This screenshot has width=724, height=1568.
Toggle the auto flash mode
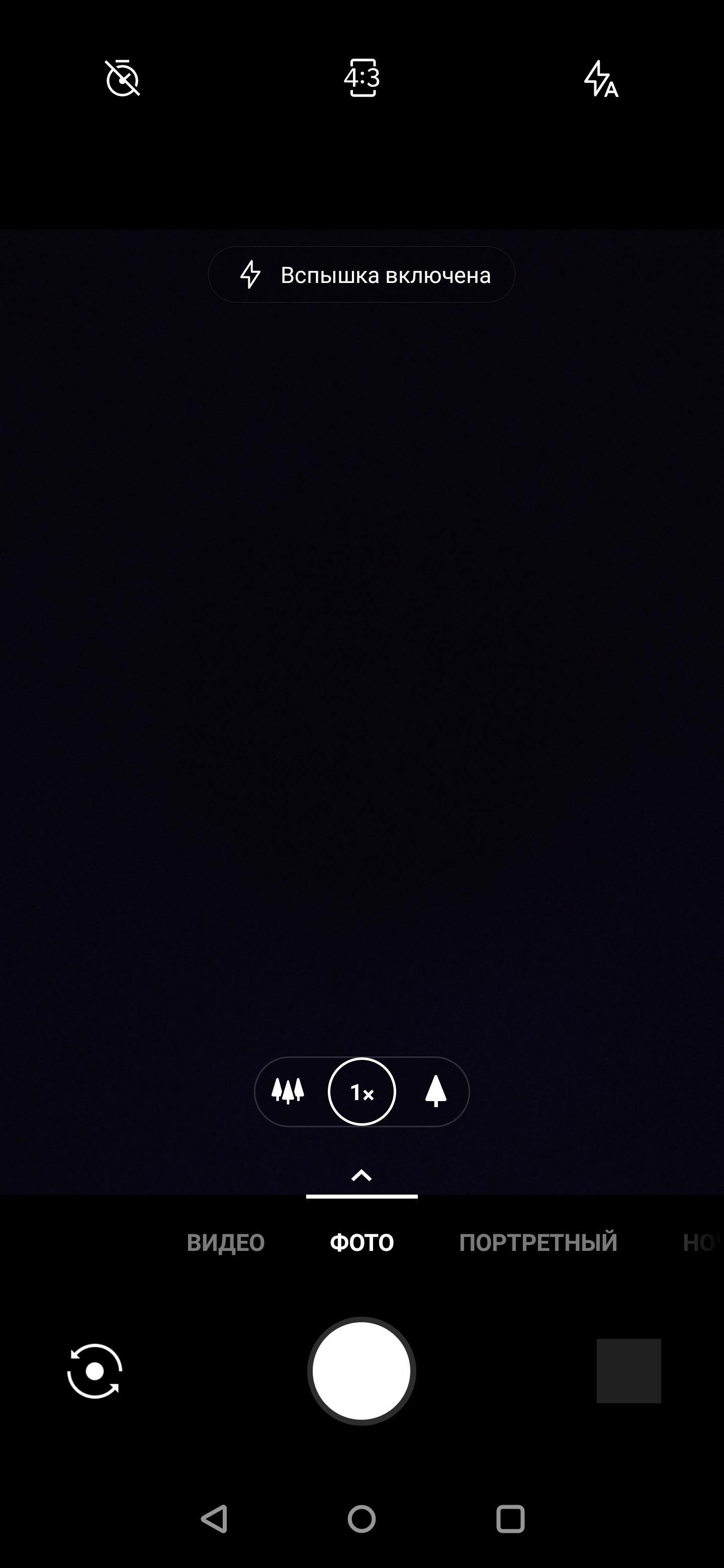[x=600, y=79]
